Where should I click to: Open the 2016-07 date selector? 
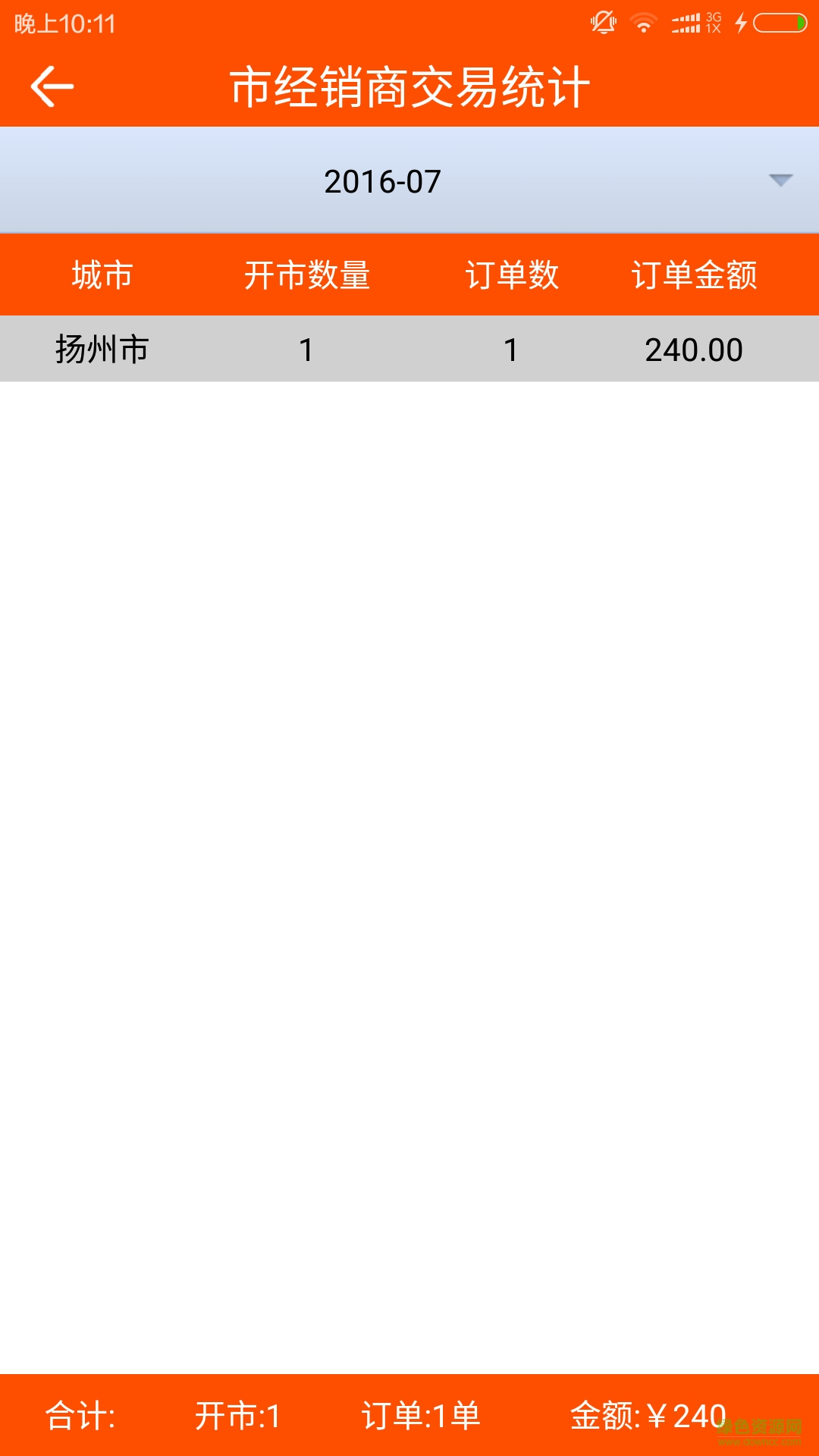(409, 182)
